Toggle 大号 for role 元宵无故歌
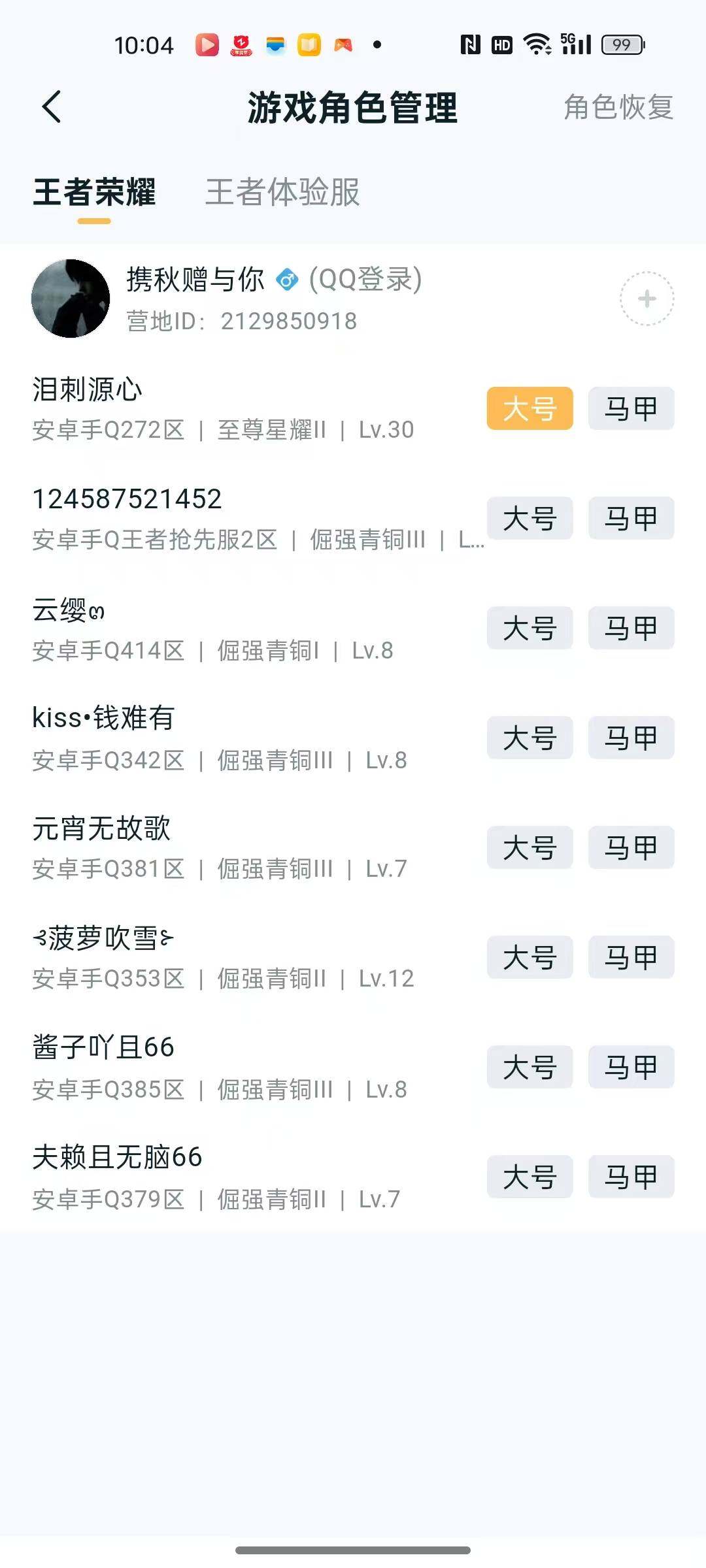706x1568 pixels. tap(529, 847)
